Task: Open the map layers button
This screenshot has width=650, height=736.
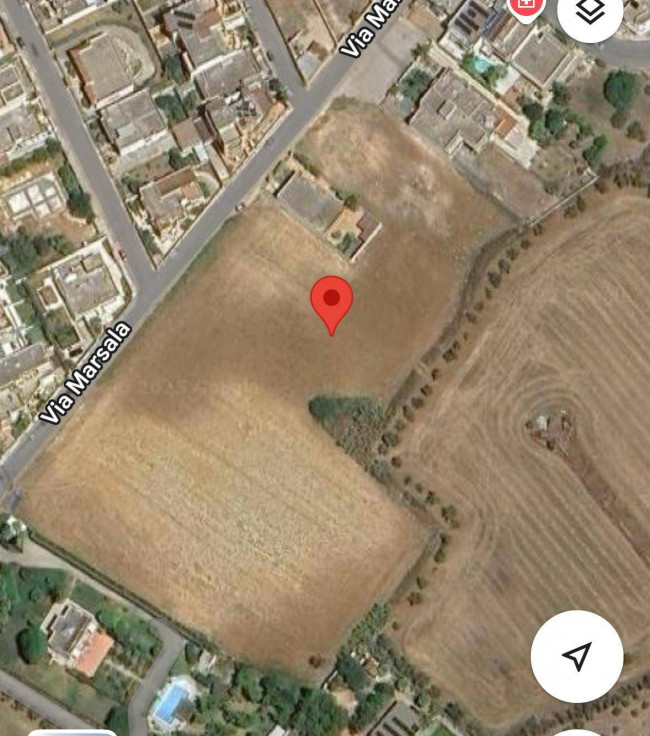Action: coord(590,12)
